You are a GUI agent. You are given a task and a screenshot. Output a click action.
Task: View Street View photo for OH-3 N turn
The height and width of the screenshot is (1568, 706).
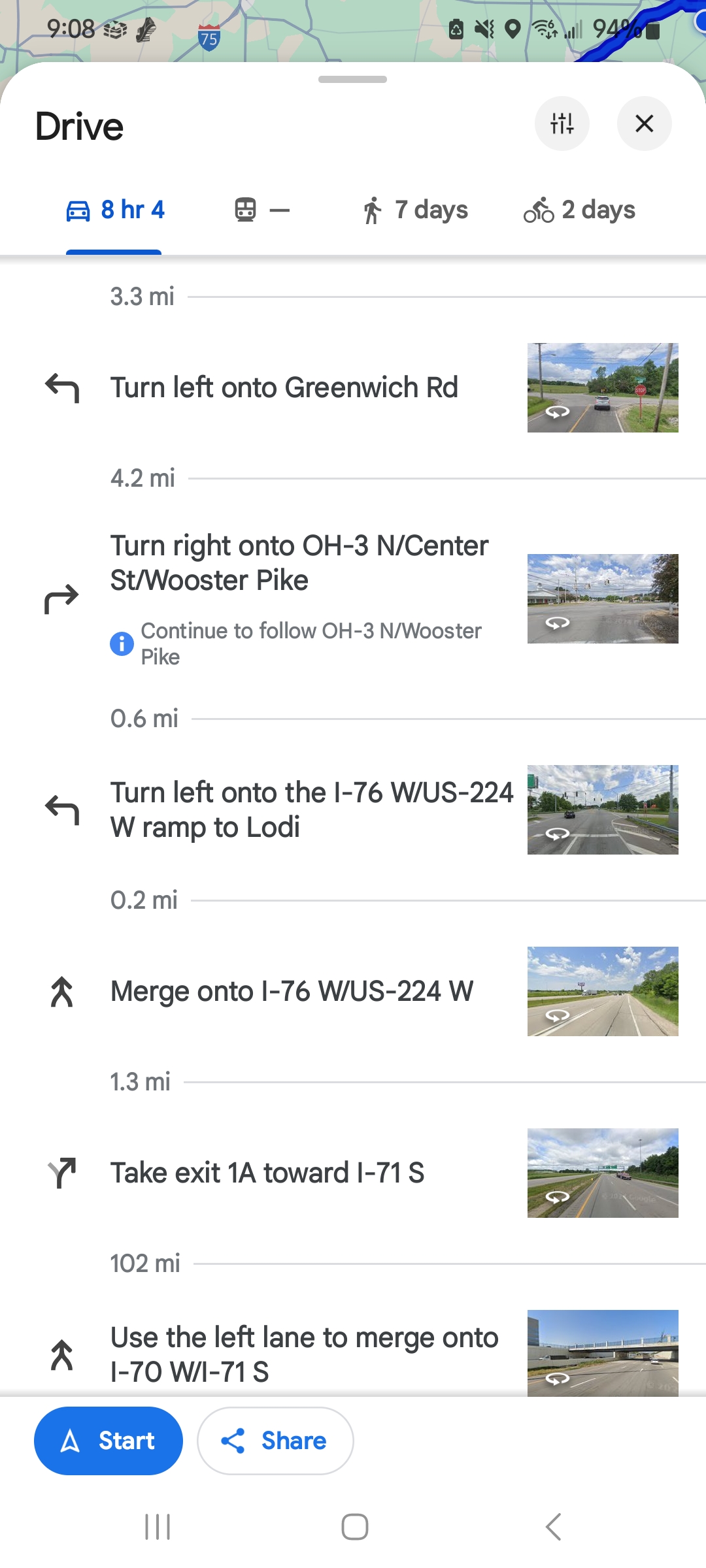tap(603, 598)
